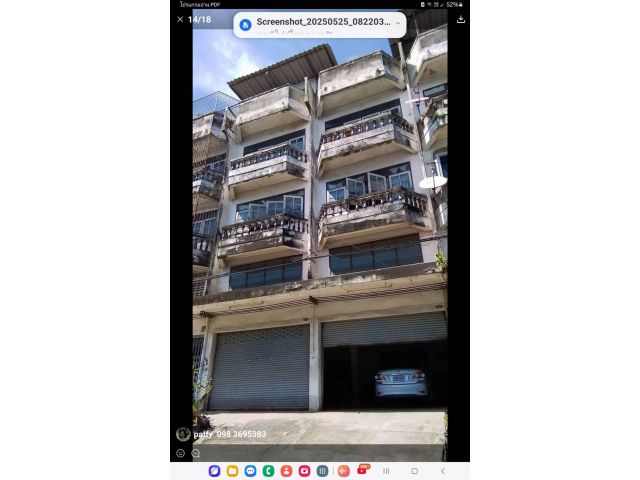Open the Contacts app from taskbar
This screenshot has height=480, width=640.
(x=286, y=471)
